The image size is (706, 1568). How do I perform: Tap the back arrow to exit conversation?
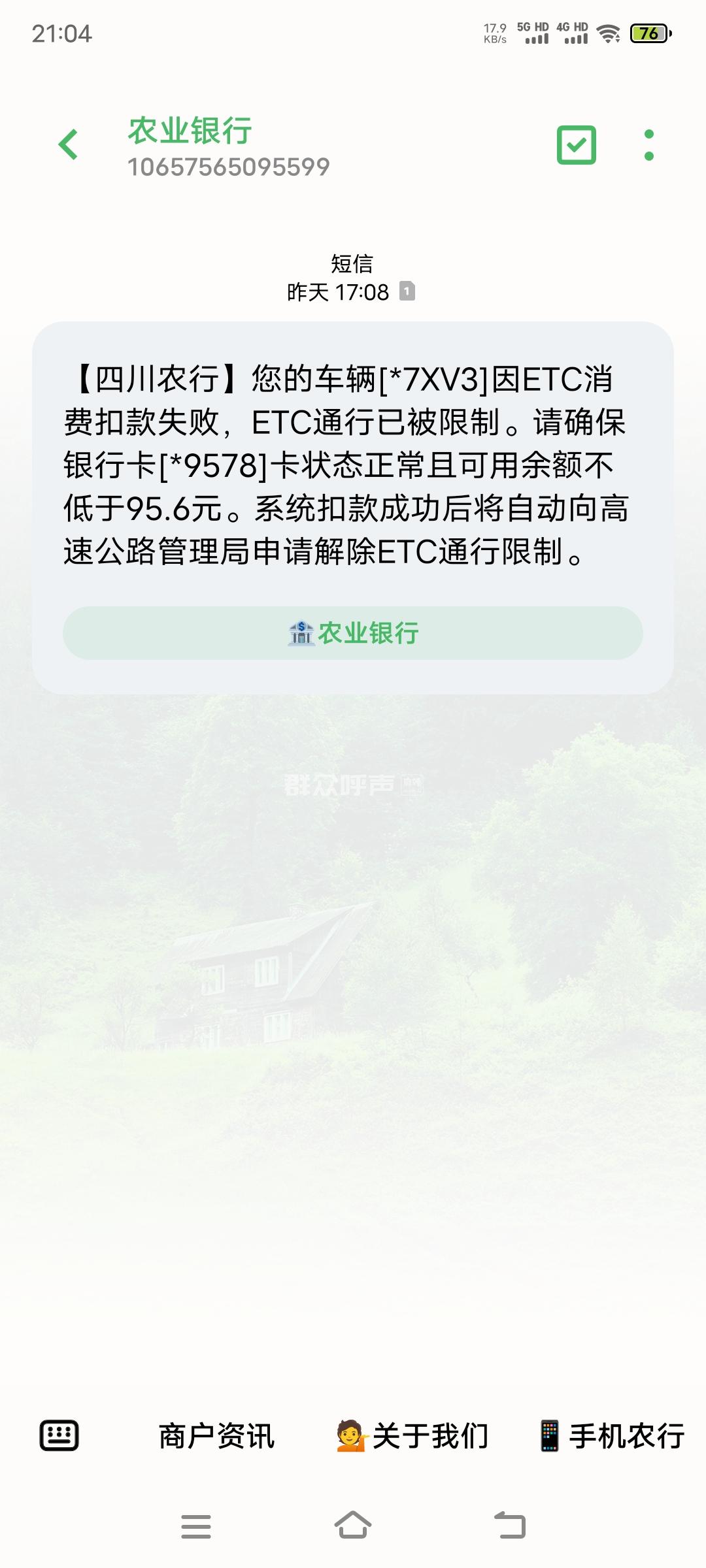pos(69,145)
